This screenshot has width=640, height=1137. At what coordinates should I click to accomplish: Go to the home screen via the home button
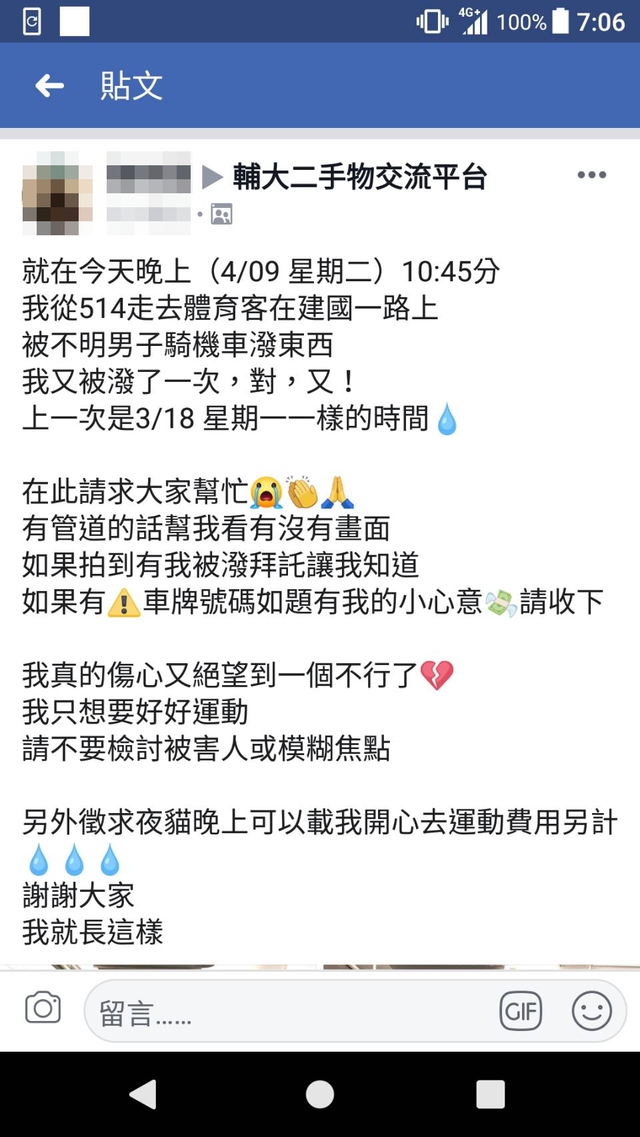click(320, 1094)
